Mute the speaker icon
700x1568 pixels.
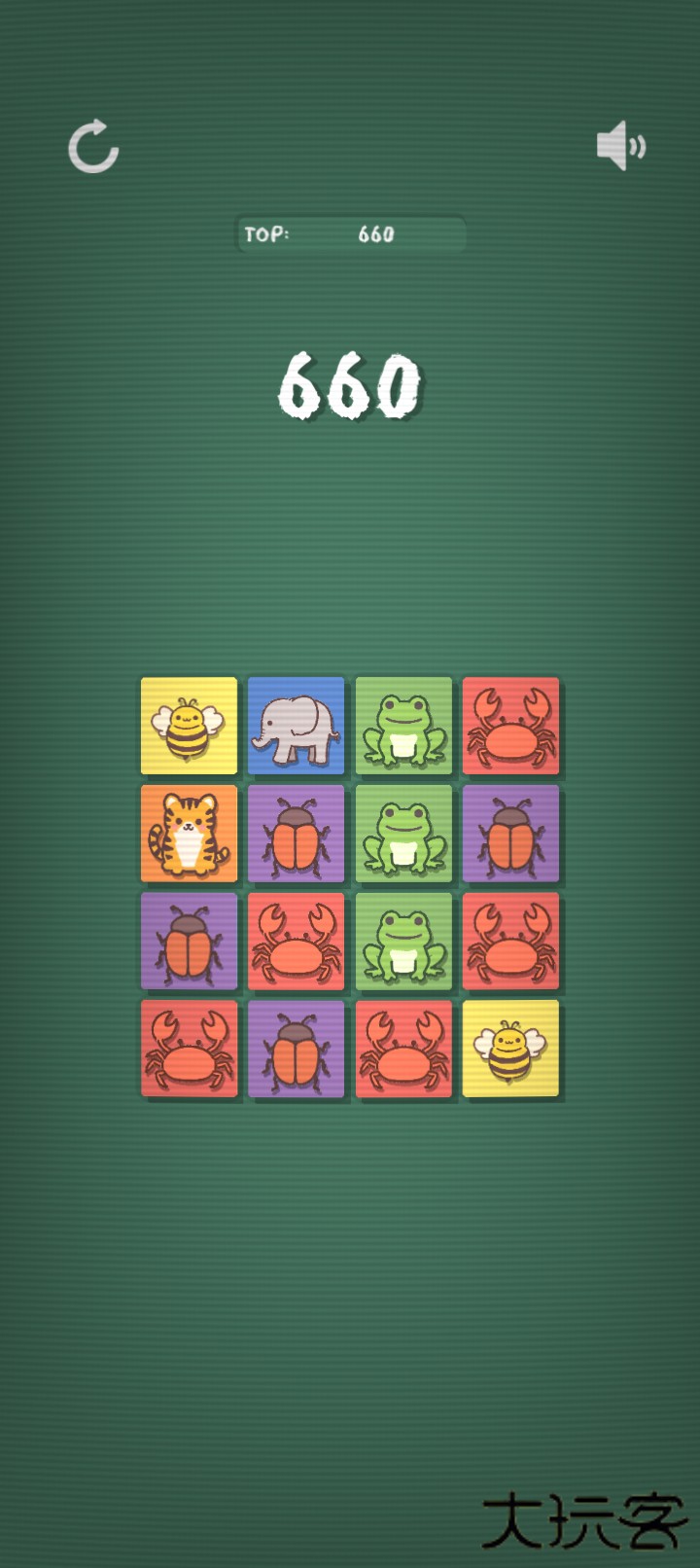pyautogui.click(x=622, y=146)
